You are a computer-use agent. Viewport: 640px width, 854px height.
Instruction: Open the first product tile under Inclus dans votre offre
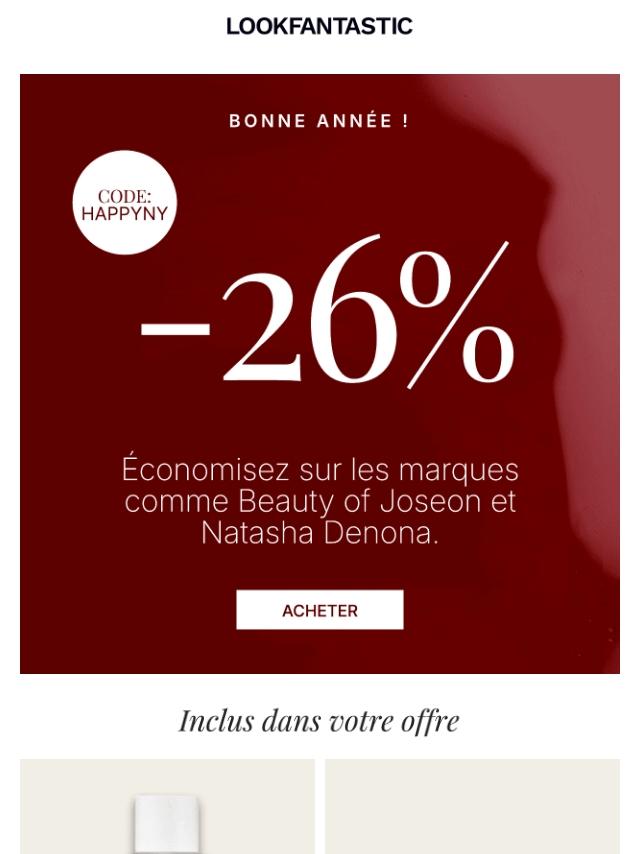167,808
